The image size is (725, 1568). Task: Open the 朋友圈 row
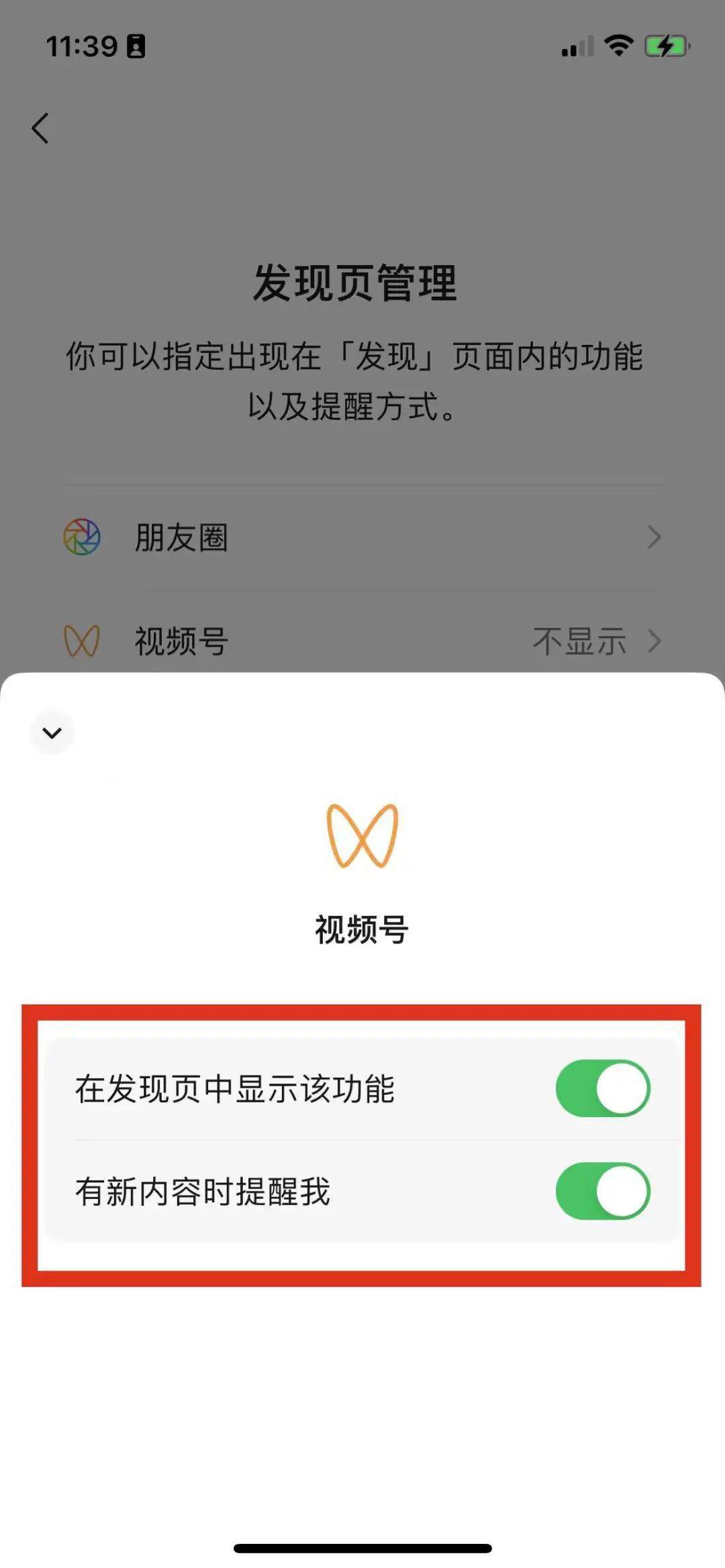[x=362, y=537]
